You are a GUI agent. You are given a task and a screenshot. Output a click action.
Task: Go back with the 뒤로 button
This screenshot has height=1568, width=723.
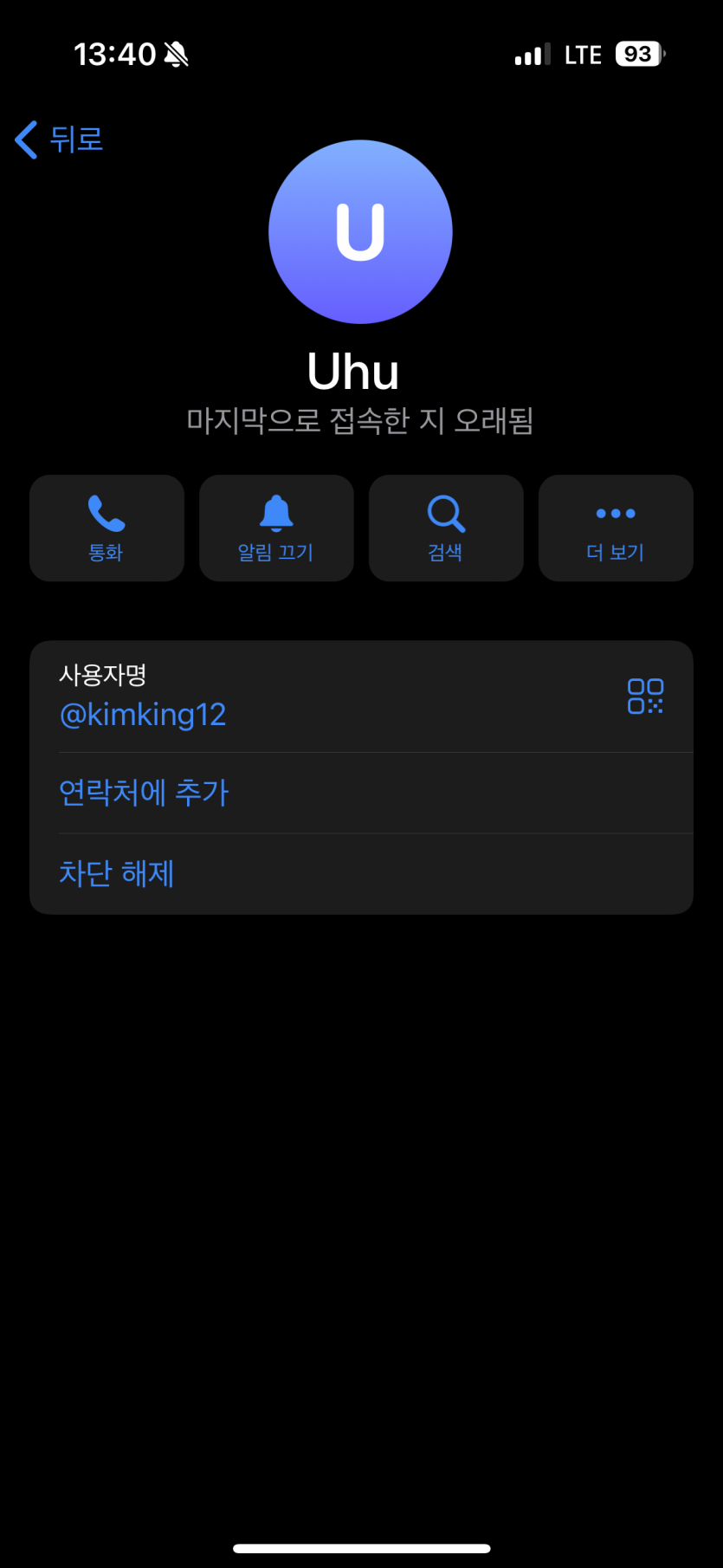click(60, 139)
